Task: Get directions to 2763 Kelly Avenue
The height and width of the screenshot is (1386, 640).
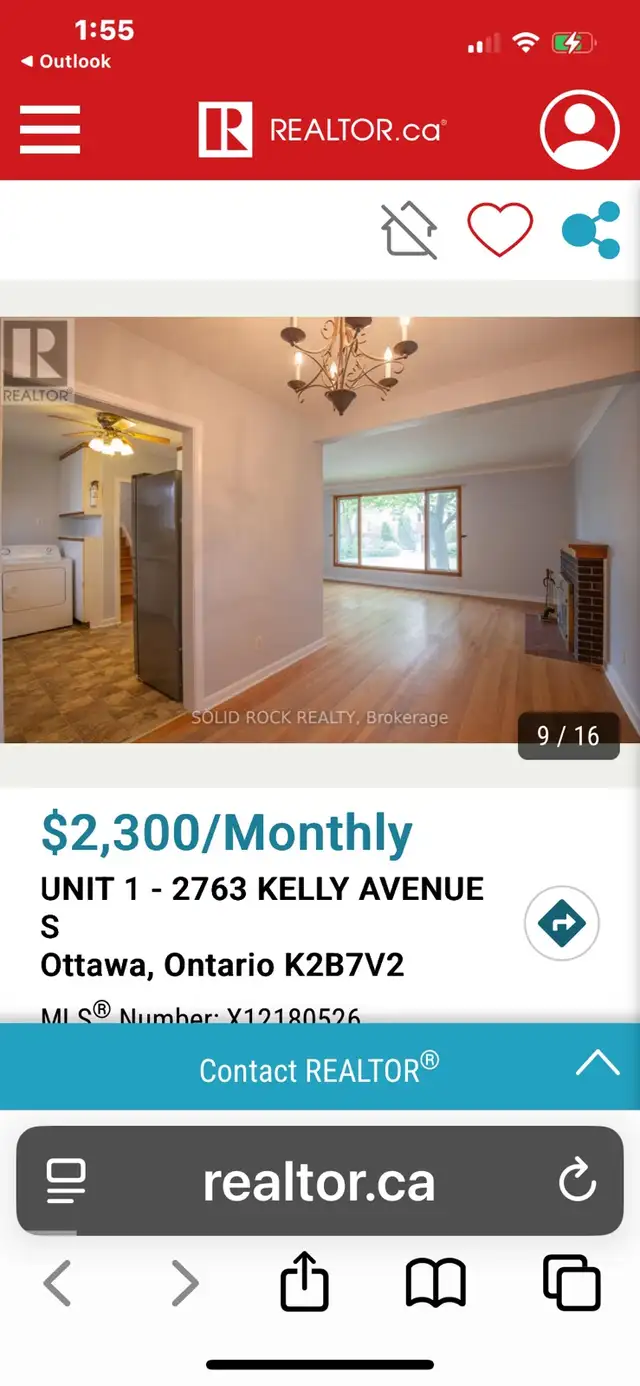Action: click(562, 924)
